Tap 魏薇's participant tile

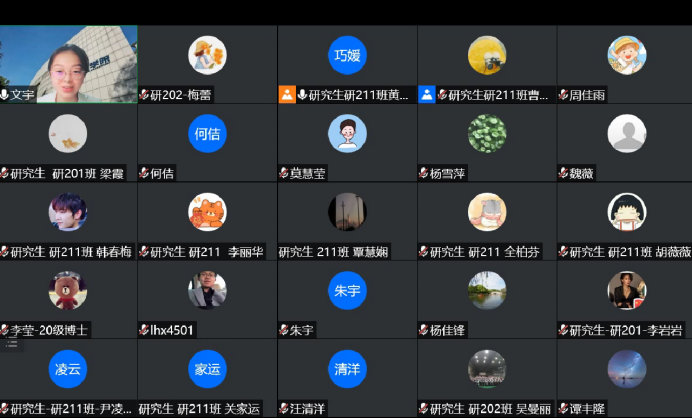point(627,141)
